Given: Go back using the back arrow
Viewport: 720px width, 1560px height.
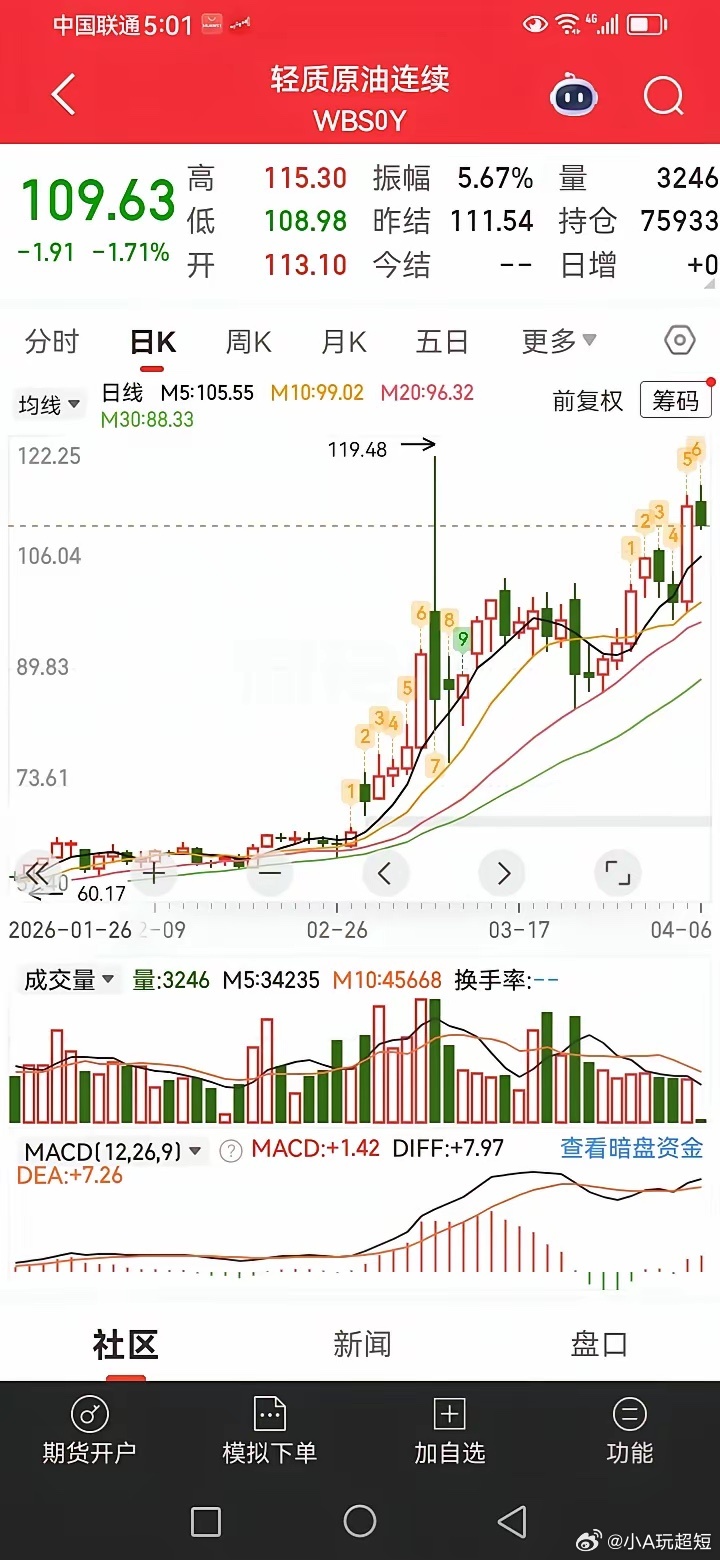Looking at the screenshot, I should 62,96.
